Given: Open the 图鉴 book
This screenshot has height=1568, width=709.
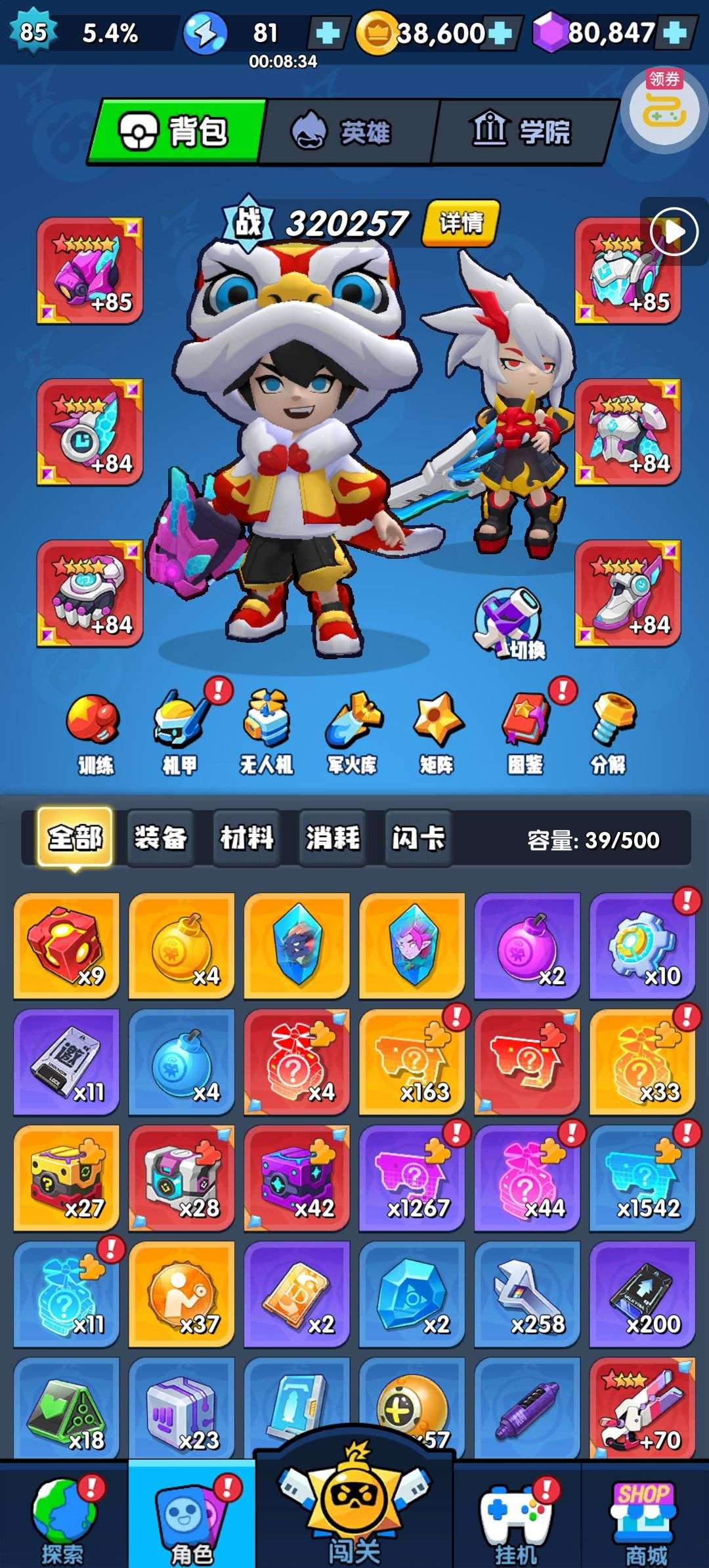Looking at the screenshot, I should click(x=526, y=734).
